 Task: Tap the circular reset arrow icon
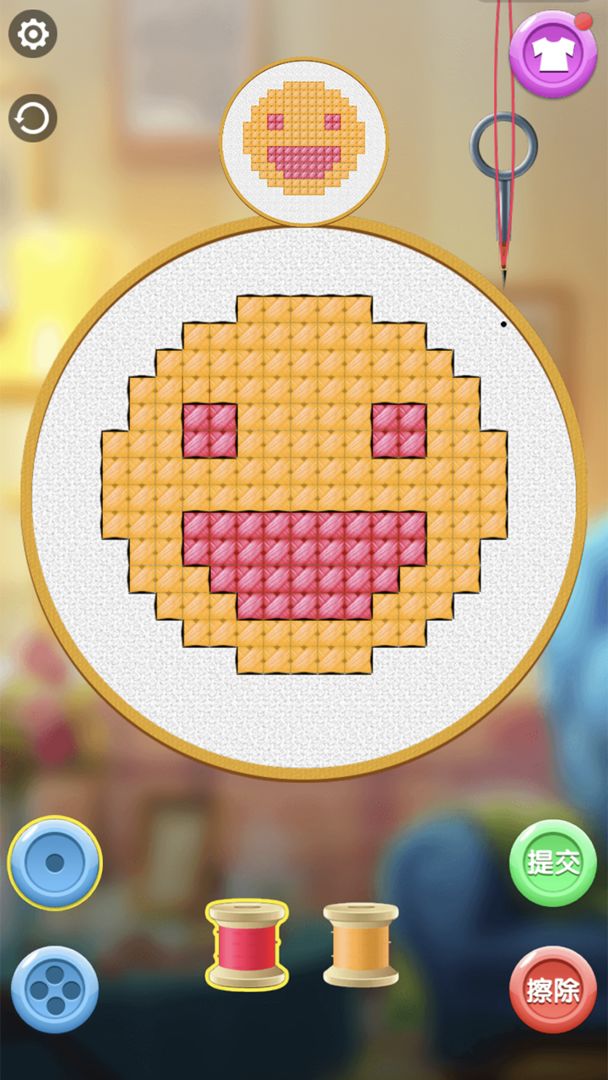click(33, 119)
